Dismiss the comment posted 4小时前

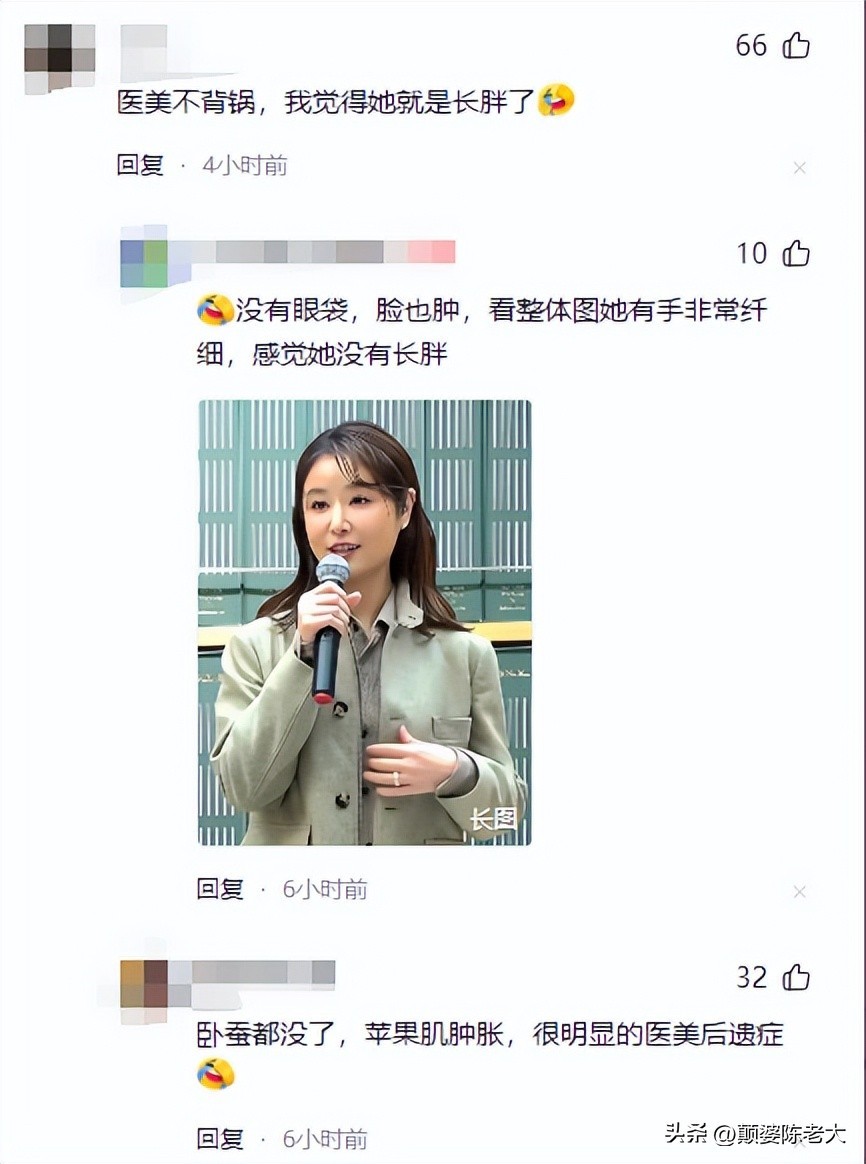pyautogui.click(x=799, y=168)
